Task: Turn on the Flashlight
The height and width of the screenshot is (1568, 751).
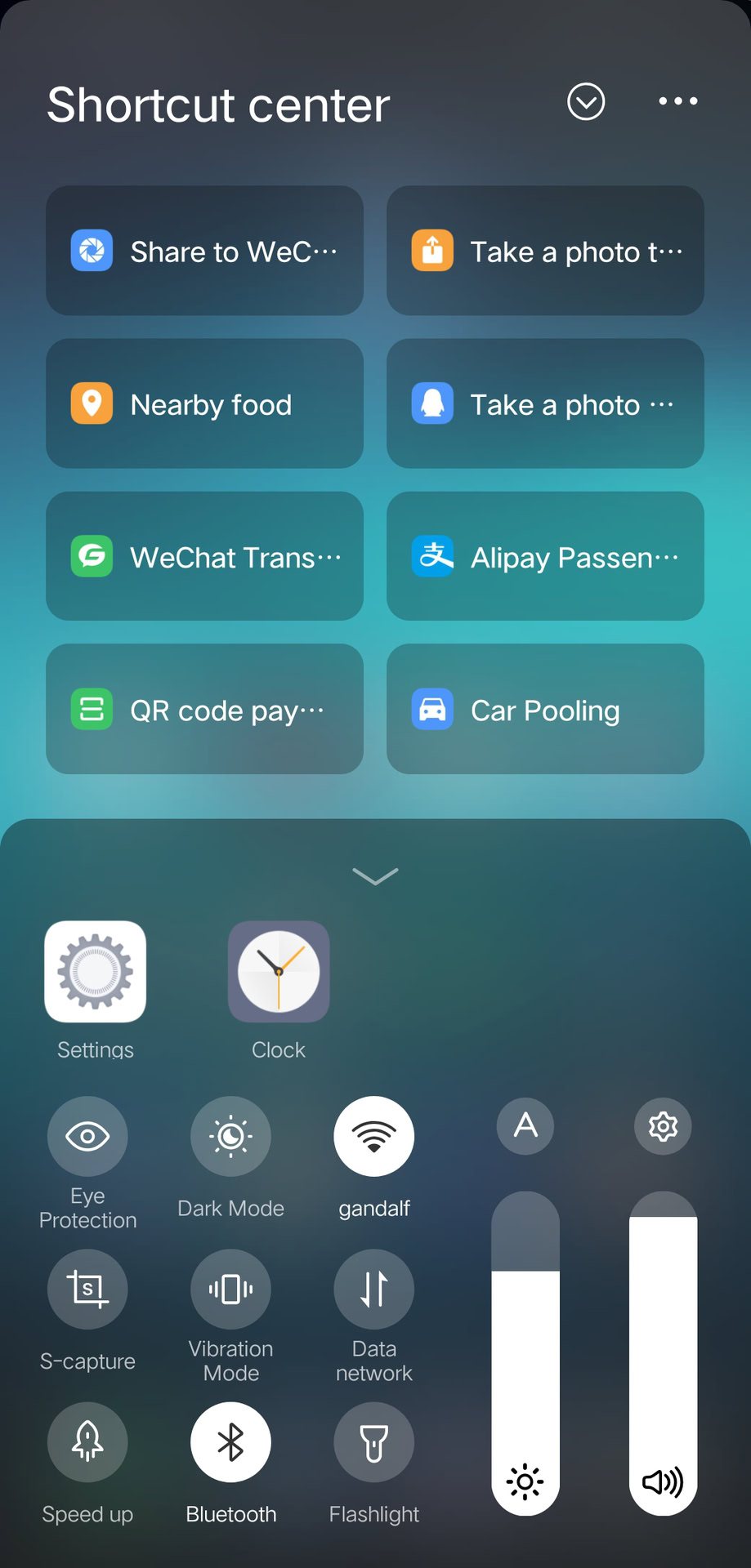Action: pyautogui.click(x=374, y=1442)
